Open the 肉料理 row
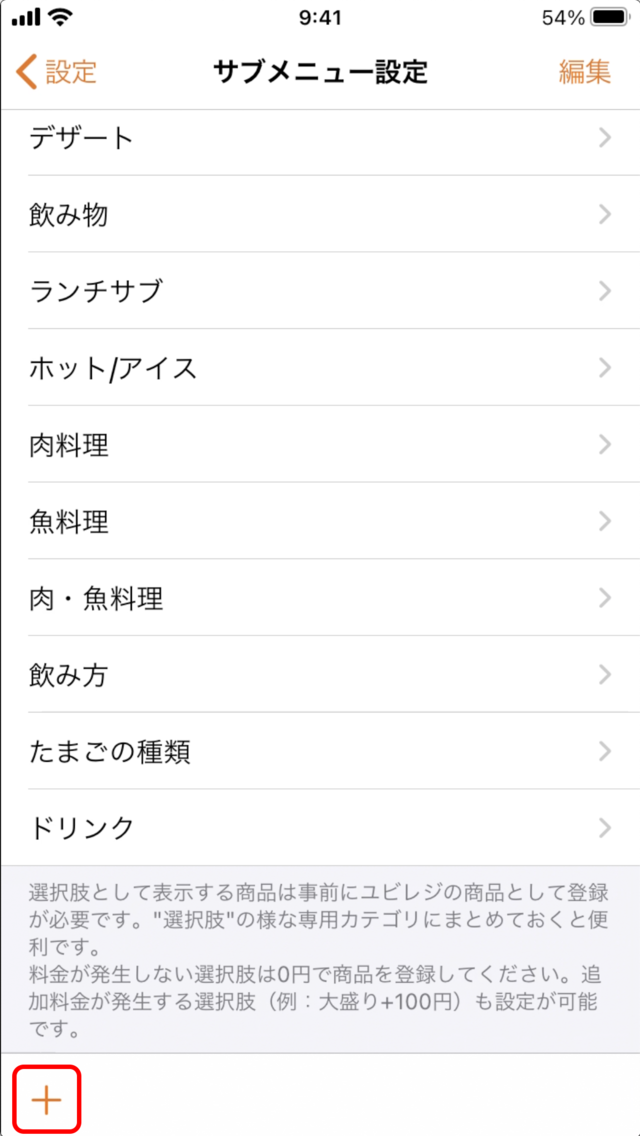 (320, 445)
